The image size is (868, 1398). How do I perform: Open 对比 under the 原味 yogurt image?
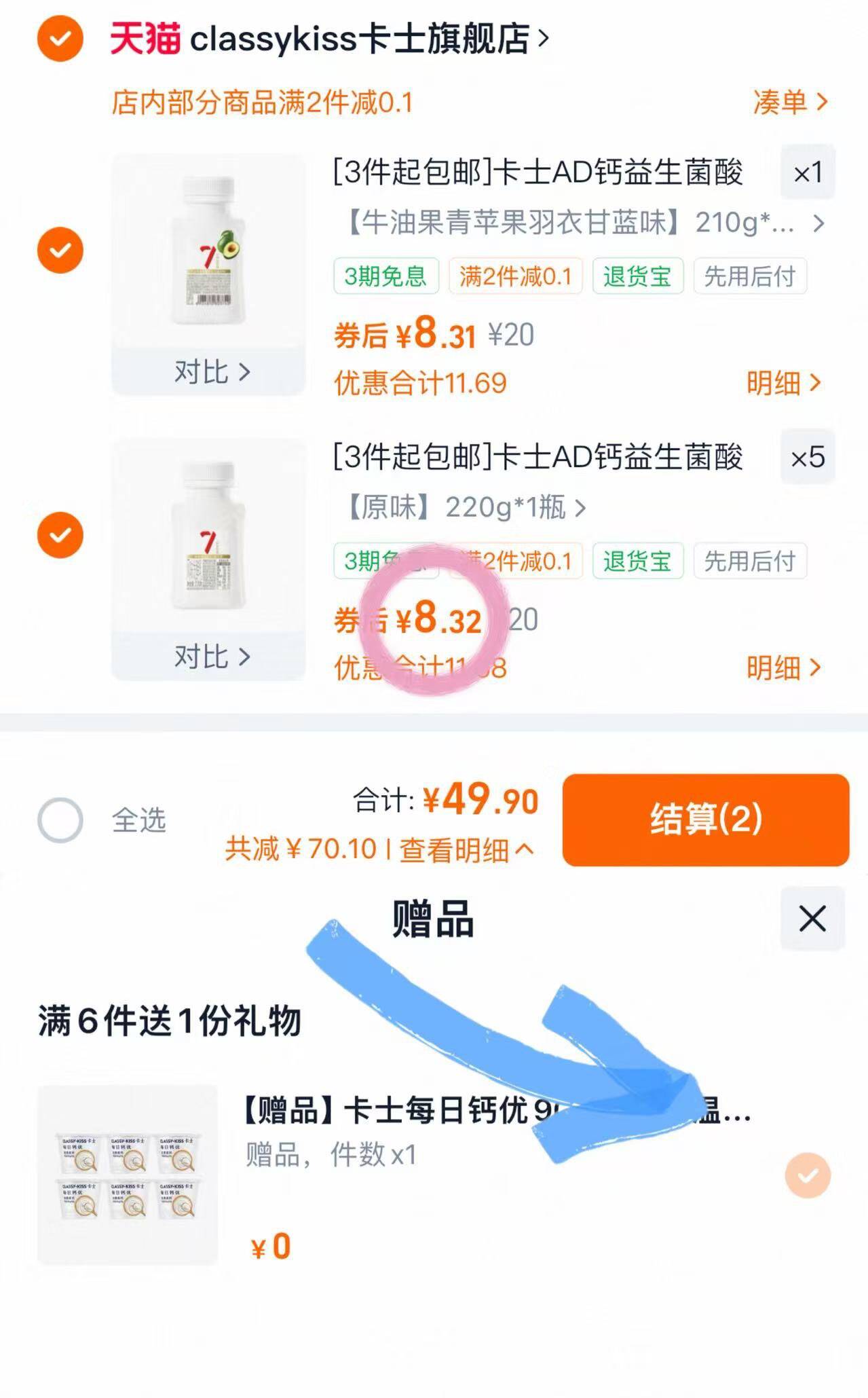click(x=210, y=657)
